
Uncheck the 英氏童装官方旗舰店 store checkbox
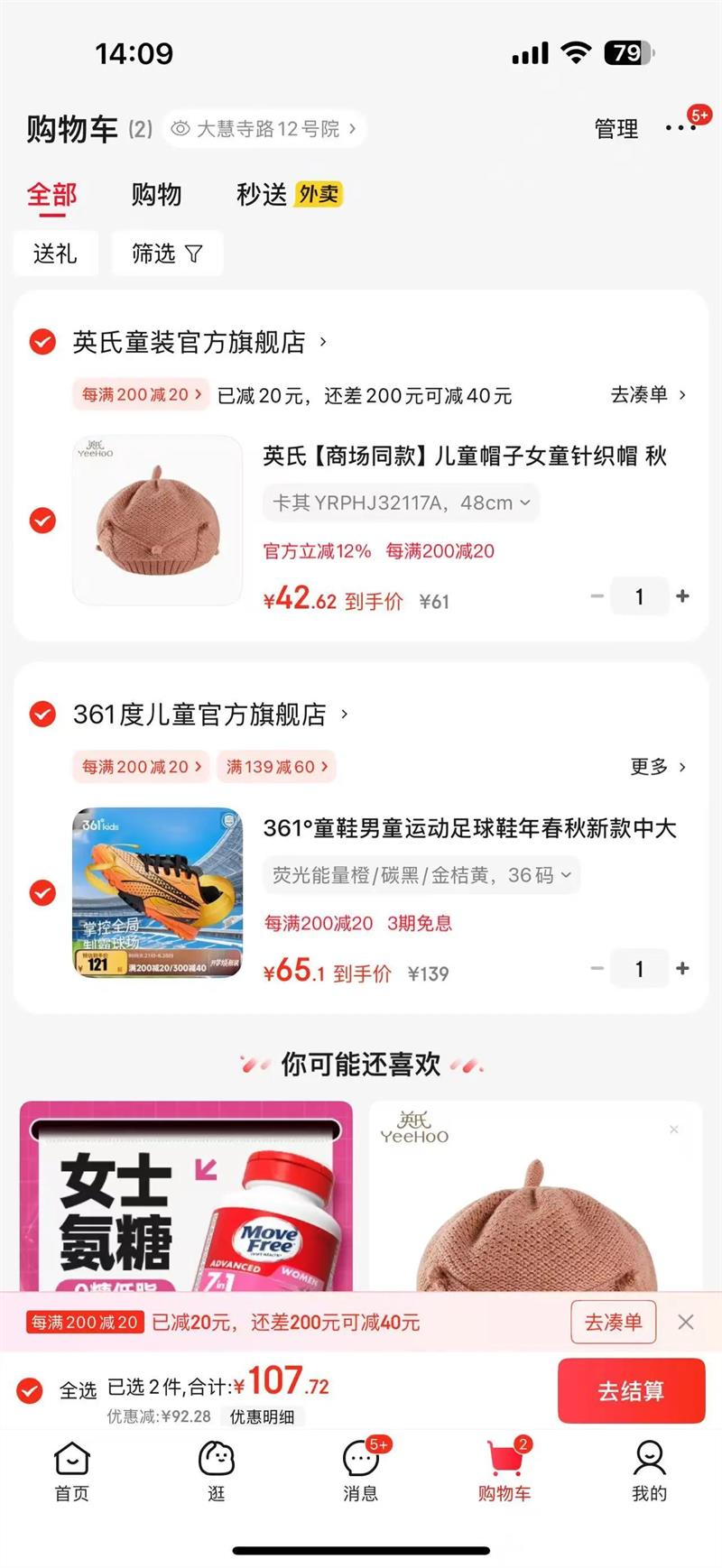tap(42, 342)
